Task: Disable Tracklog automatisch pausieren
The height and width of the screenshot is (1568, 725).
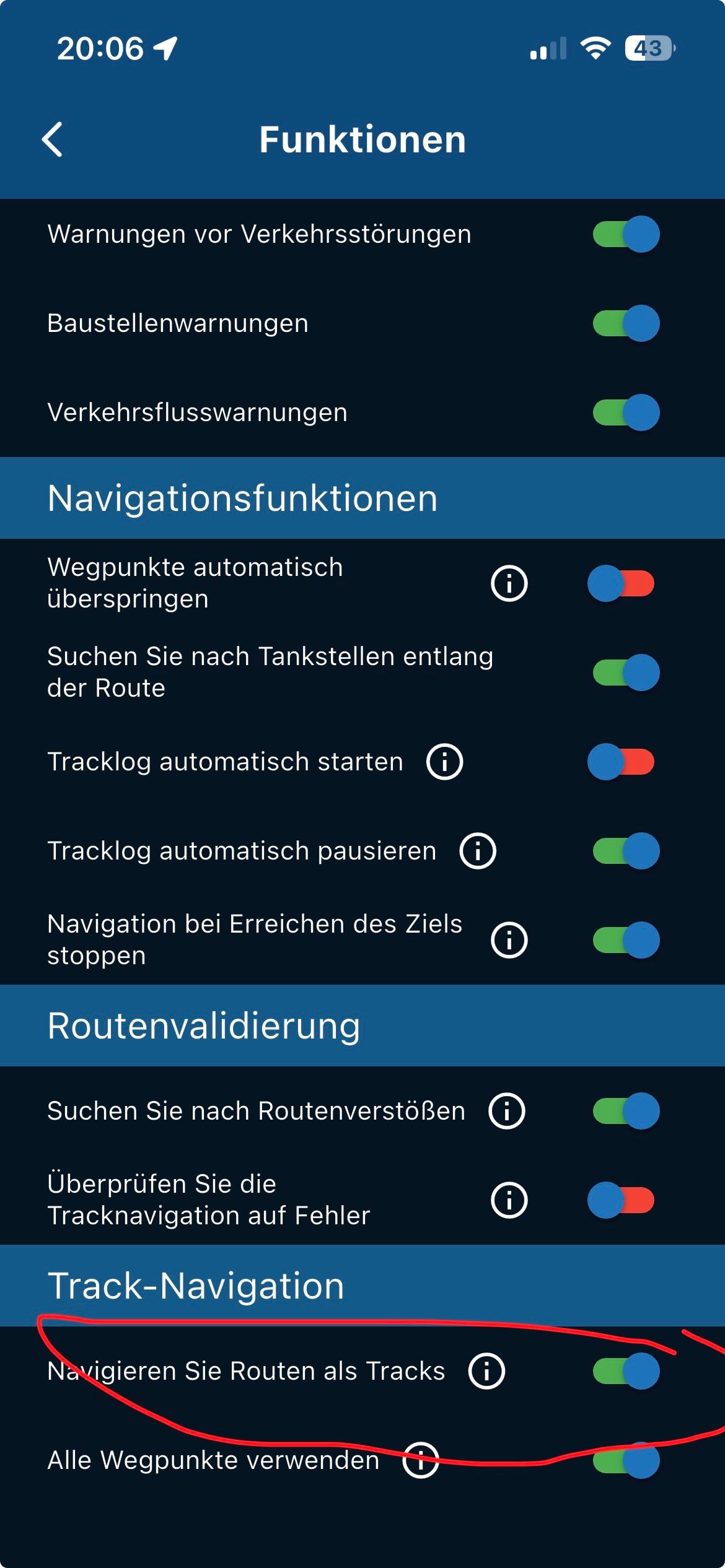Action: [x=625, y=851]
